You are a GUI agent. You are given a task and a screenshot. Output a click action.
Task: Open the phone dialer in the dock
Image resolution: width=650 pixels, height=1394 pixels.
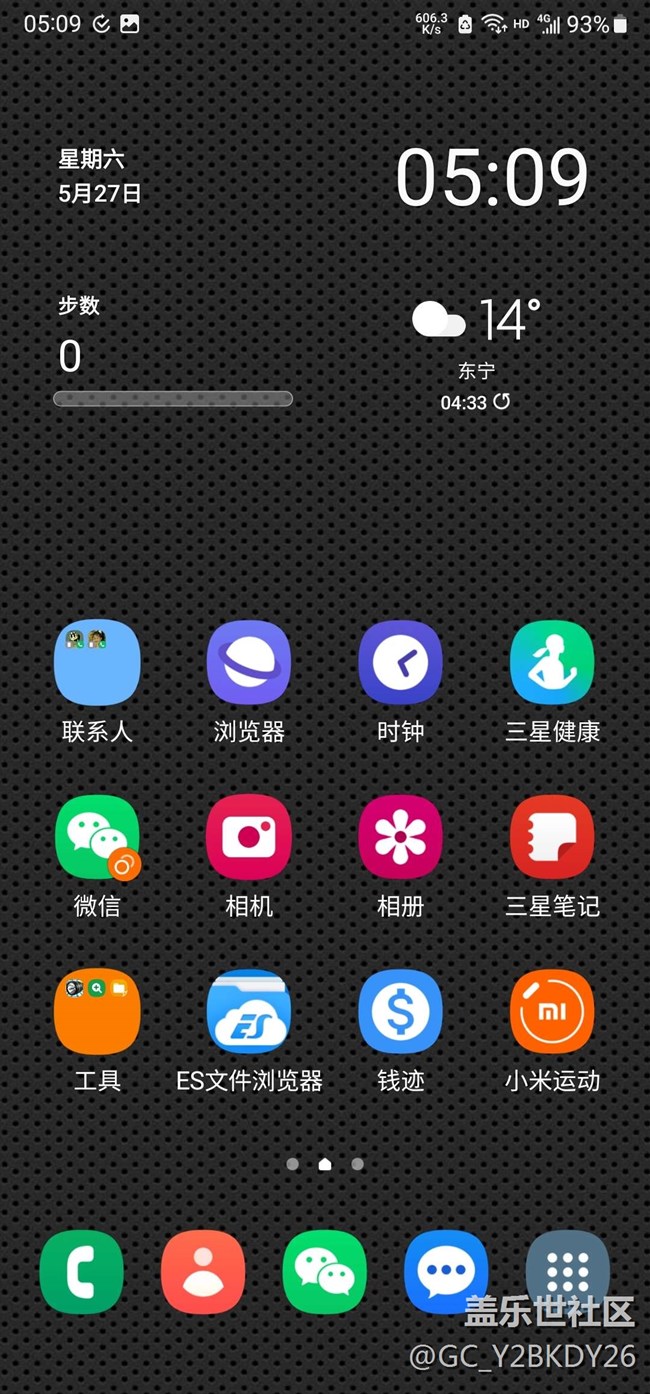pyautogui.click(x=81, y=1271)
